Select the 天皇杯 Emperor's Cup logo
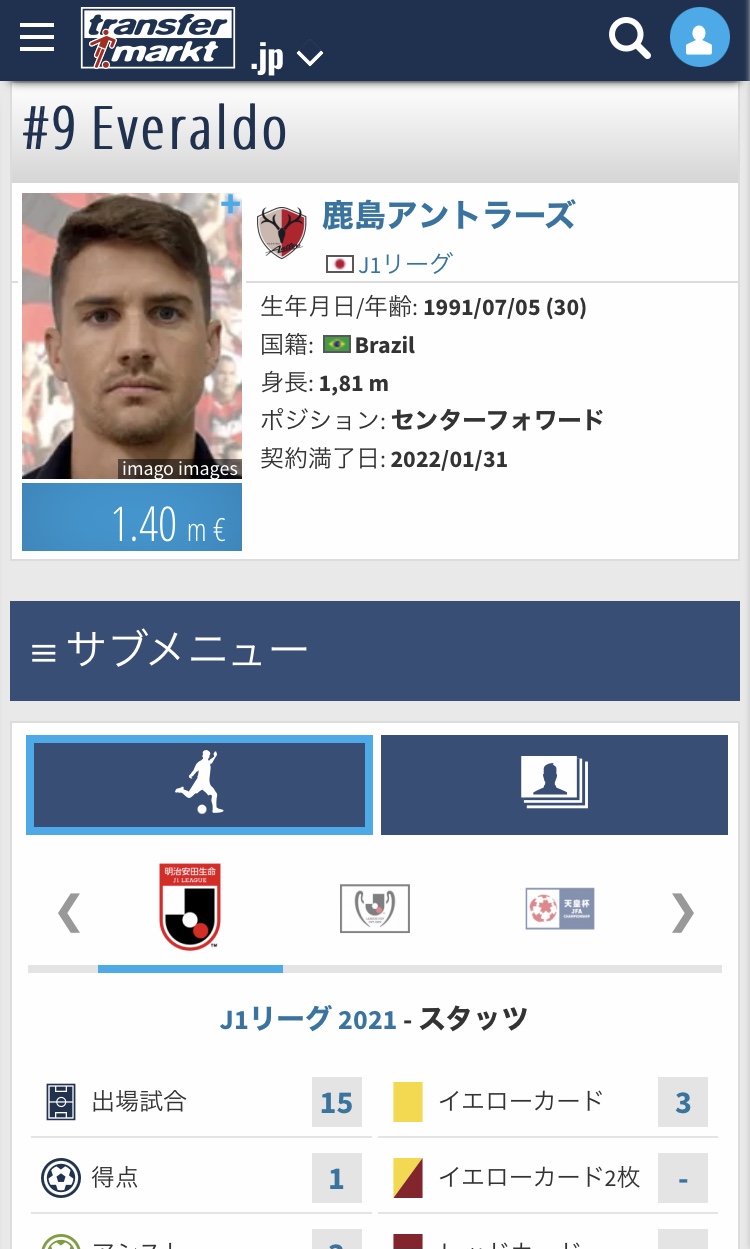750x1249 pixels. [560, 909]
